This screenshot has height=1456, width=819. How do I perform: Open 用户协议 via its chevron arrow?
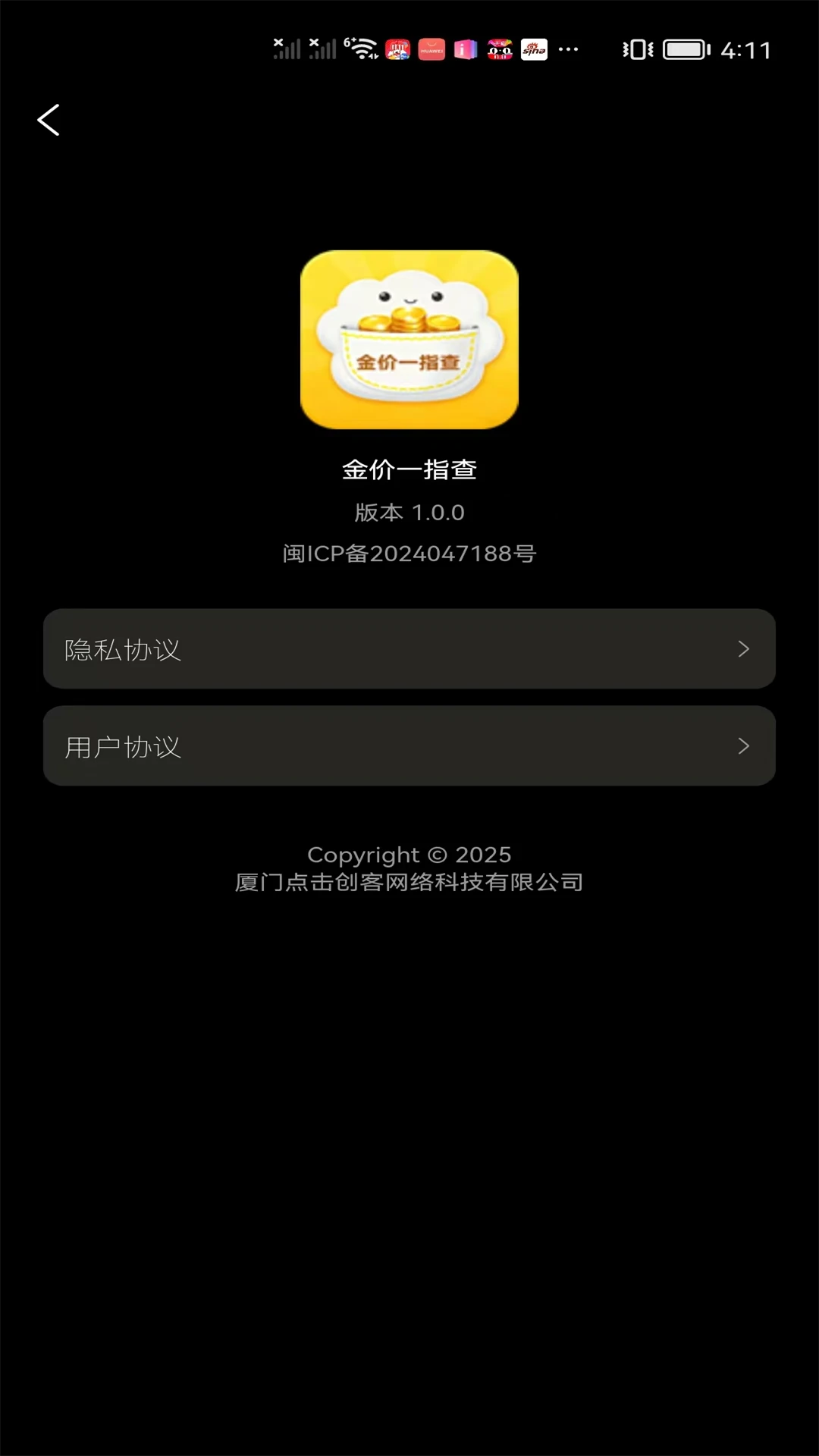click(x=744, y=746)
